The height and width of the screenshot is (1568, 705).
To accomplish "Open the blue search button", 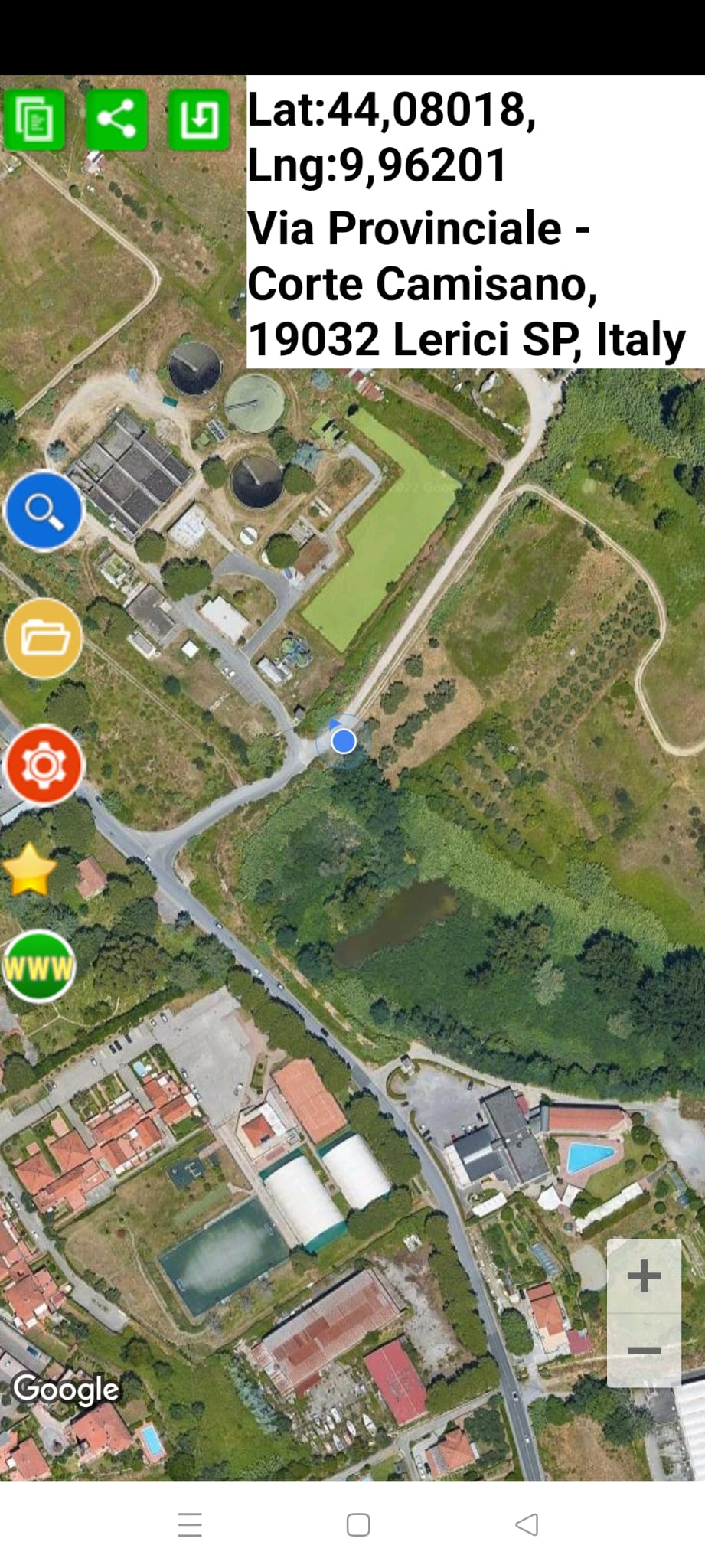I will pyautogui.click(x=44, y=511).
